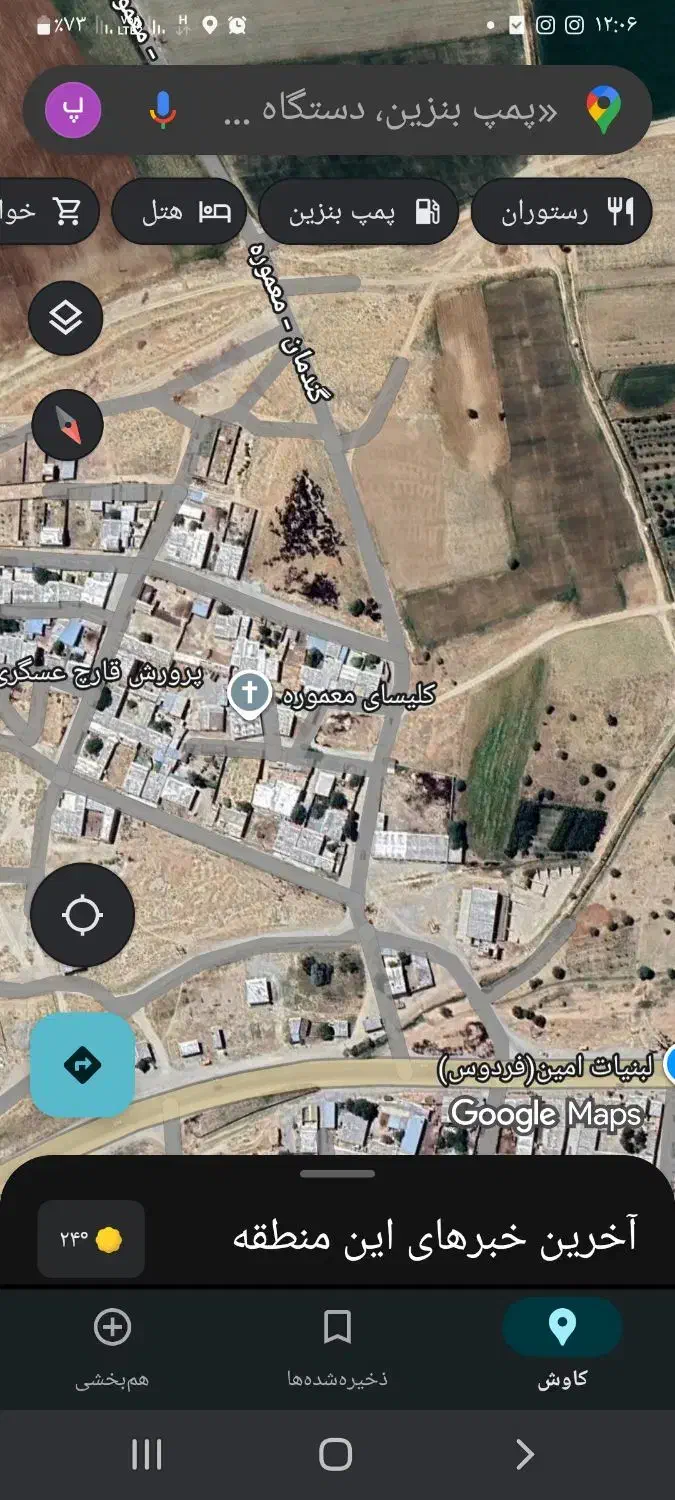Select the shopping cart chip
The image size is (675, 1500).
(50, 211)
